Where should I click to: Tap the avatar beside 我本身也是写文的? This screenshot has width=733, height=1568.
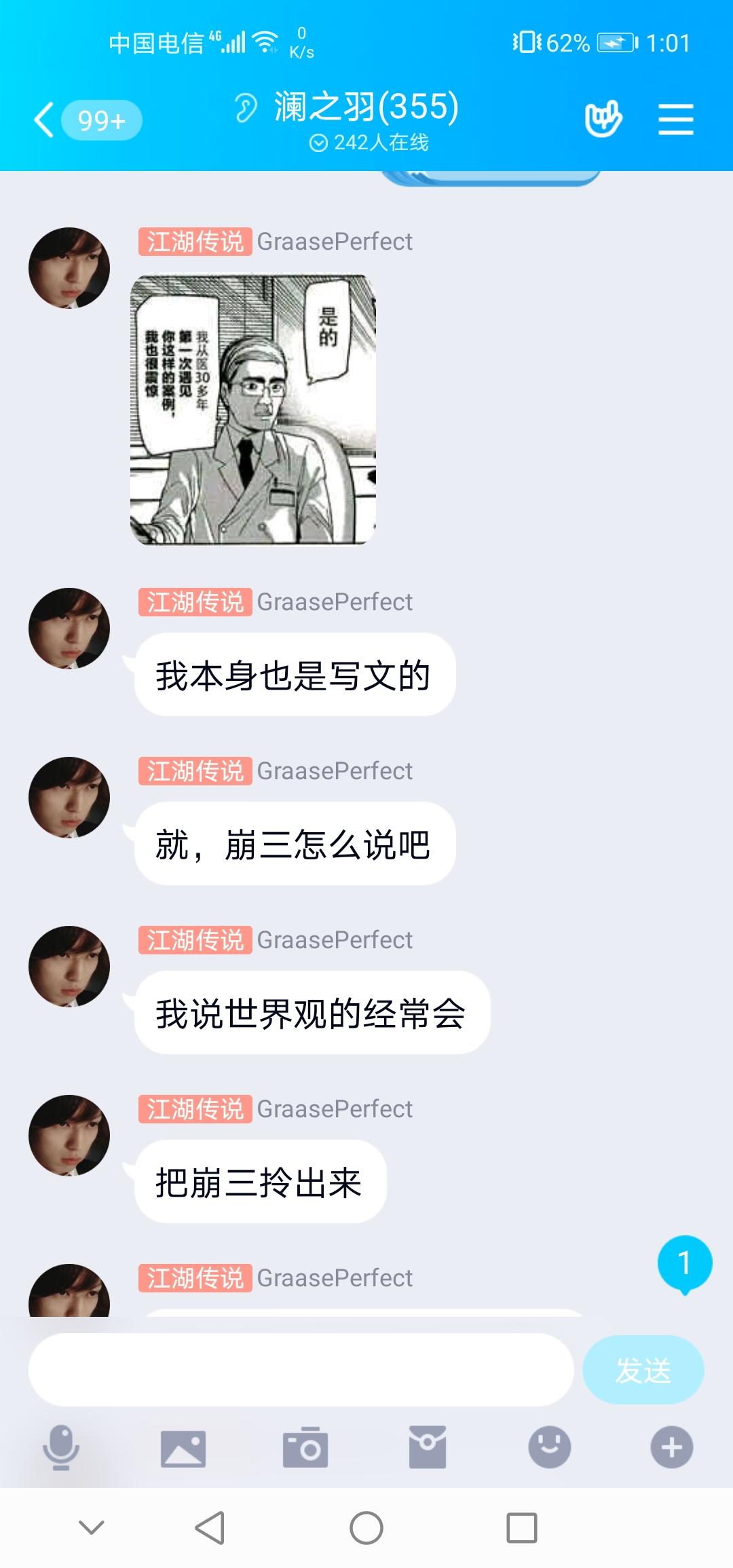click(69, 629)
